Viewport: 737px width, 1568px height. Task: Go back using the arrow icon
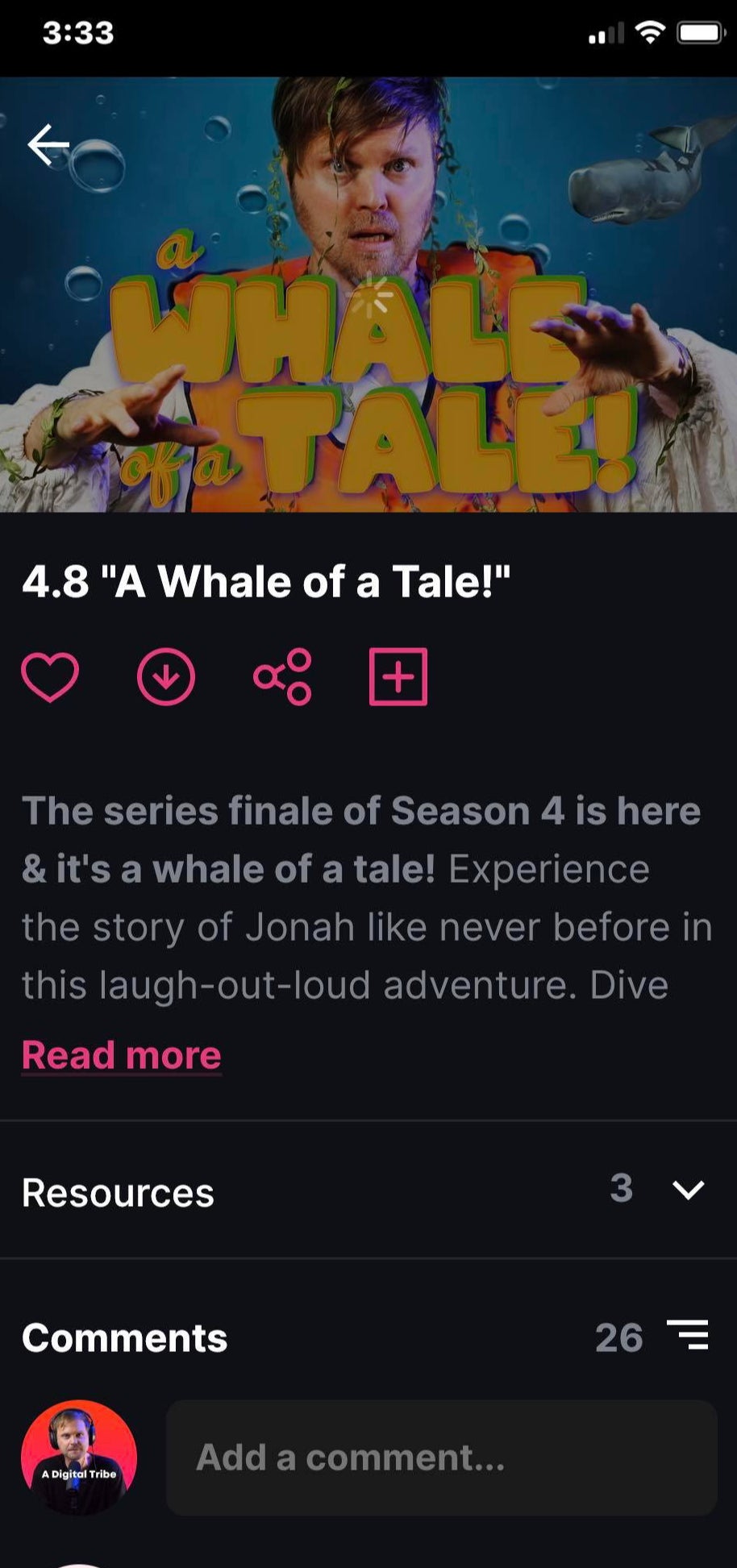tap(48, 144)
